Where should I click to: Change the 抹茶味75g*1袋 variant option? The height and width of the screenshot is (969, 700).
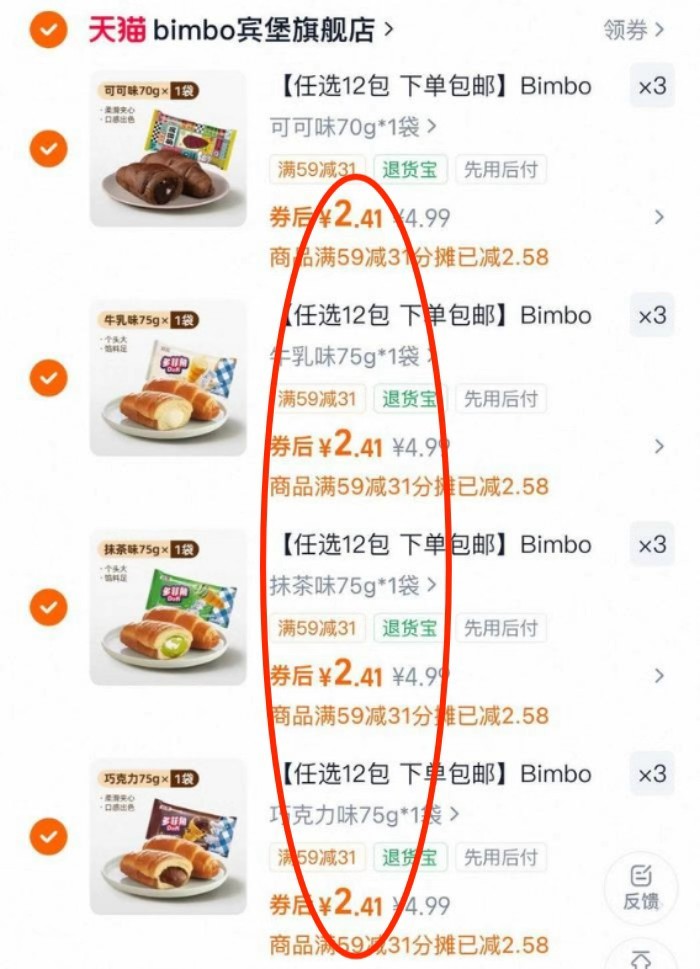pos(352,585)
